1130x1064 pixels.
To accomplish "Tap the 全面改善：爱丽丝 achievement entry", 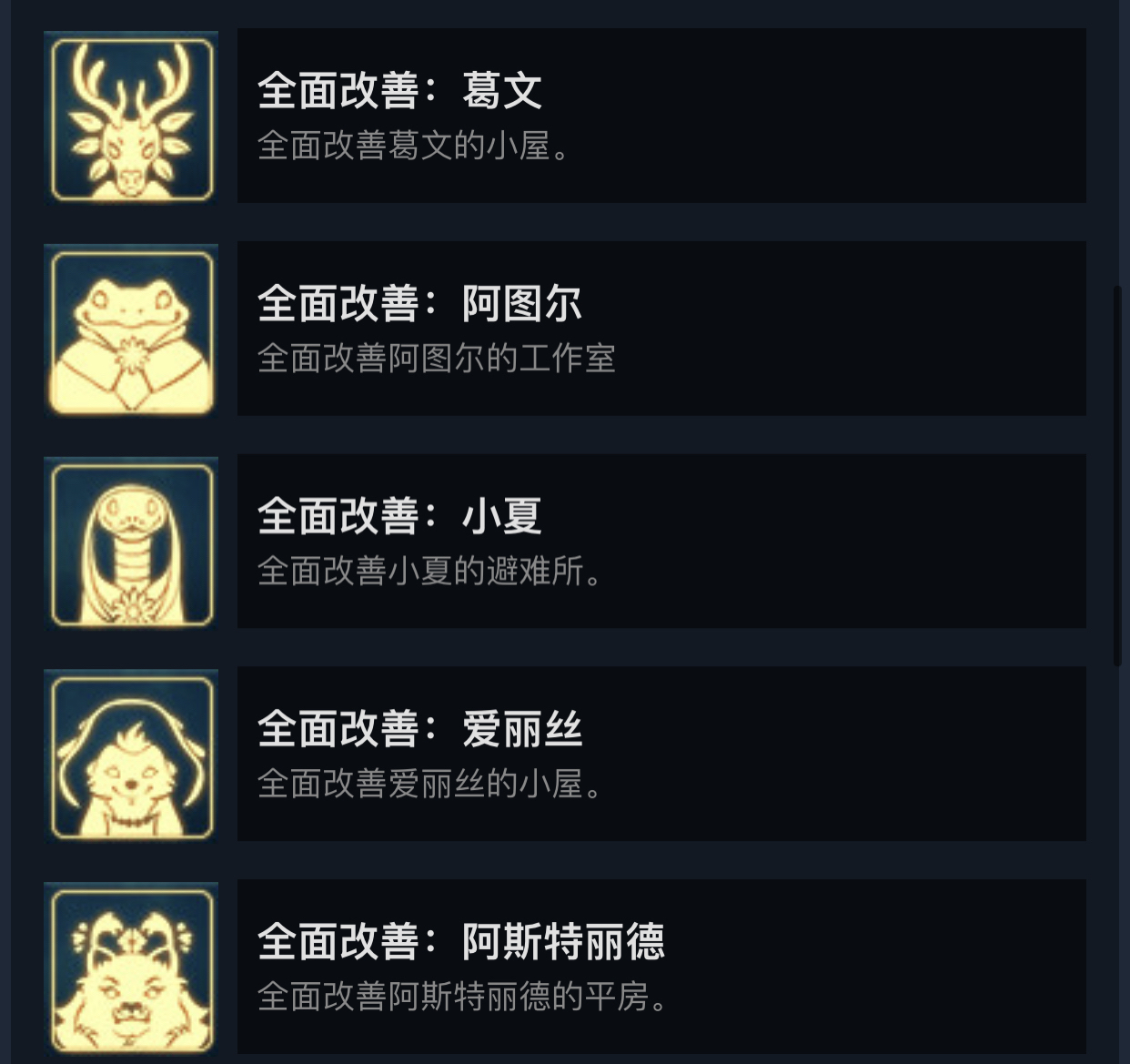I will click(661, 755).
